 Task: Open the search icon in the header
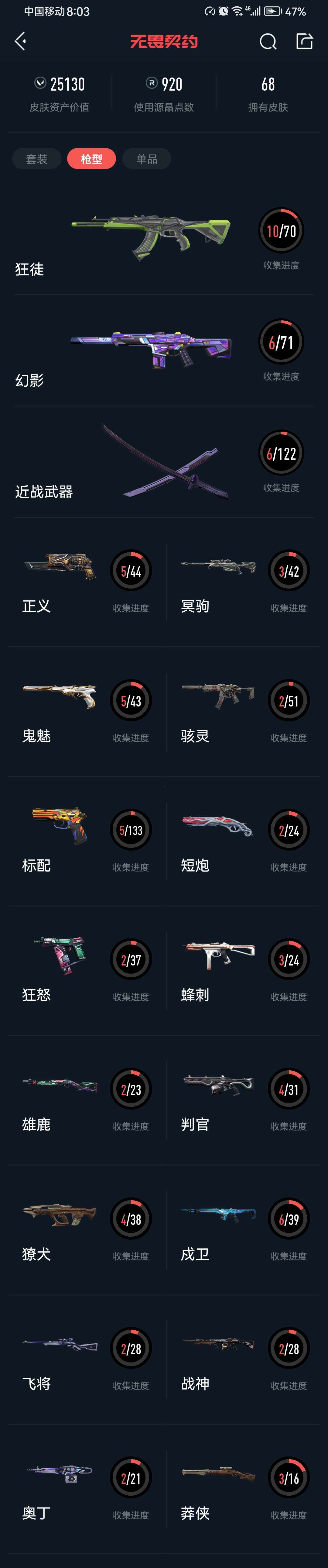coord(268,41)
